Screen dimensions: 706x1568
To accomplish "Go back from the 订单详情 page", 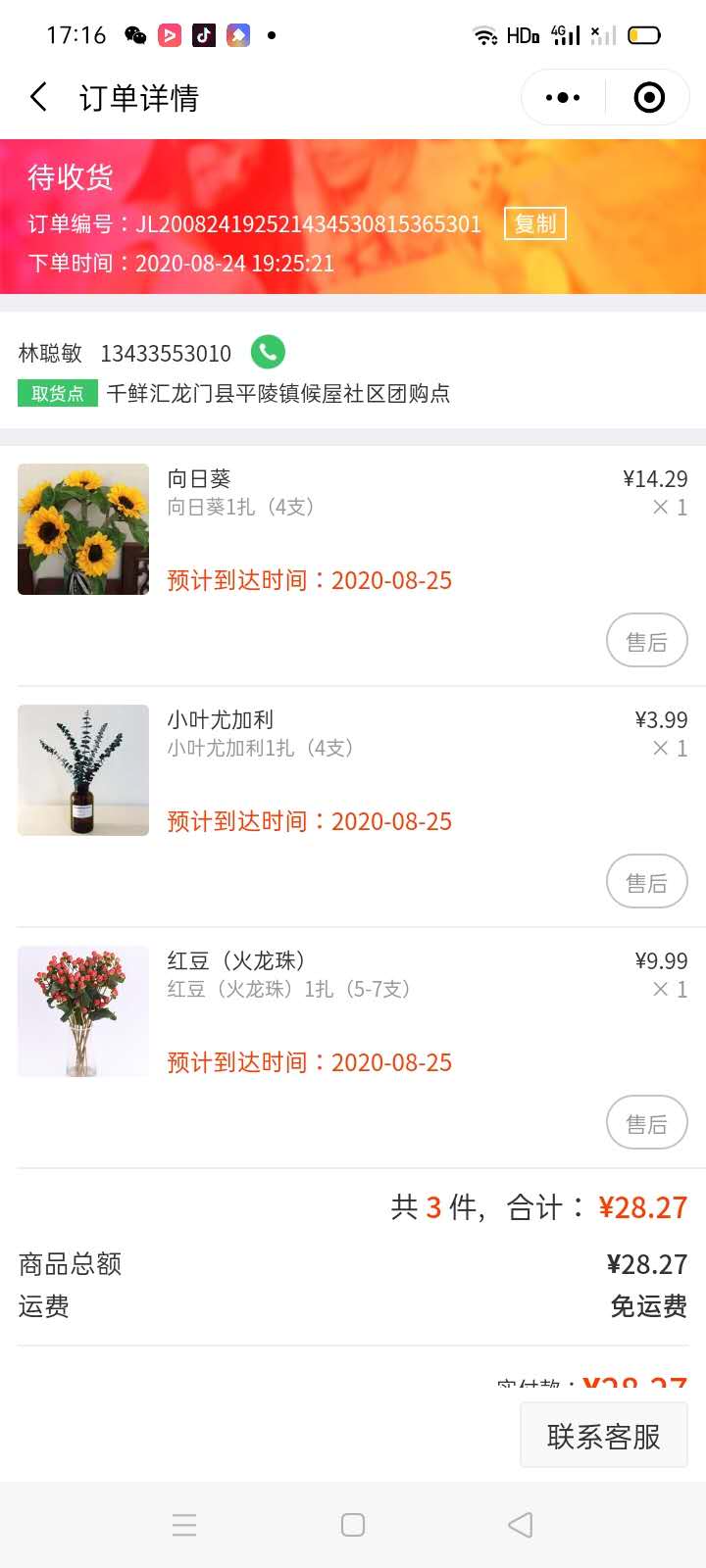I will pos(39,97).
